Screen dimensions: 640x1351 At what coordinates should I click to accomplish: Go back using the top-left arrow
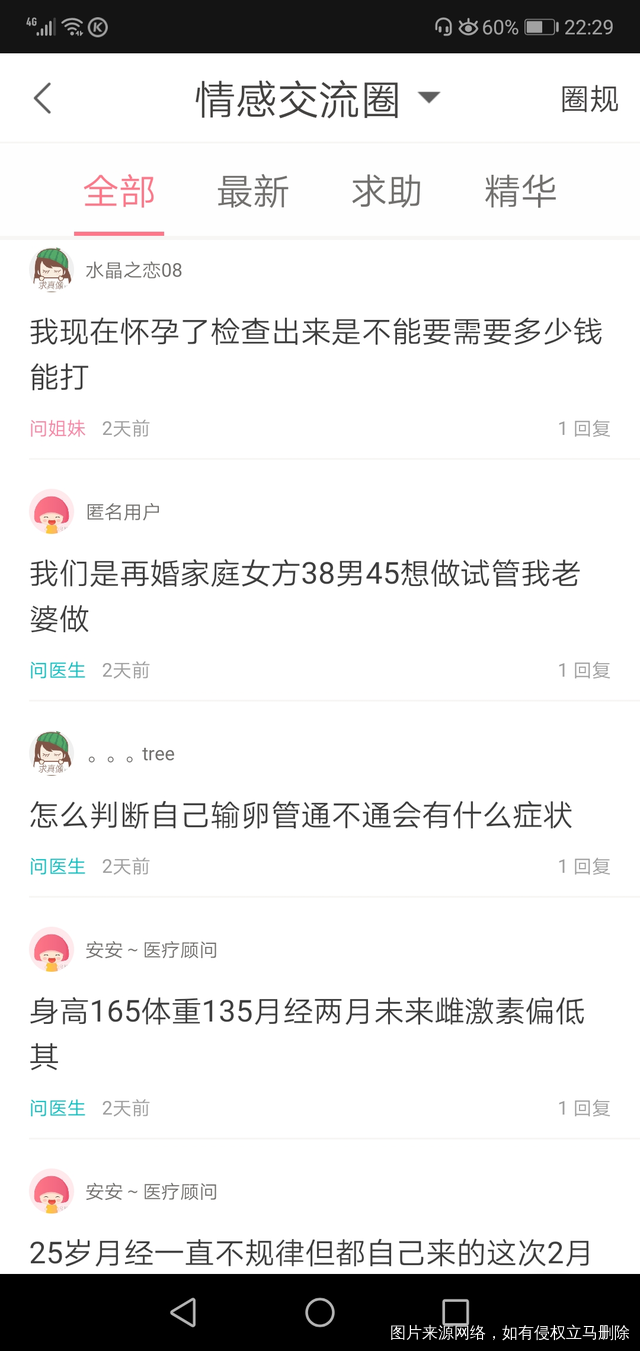[42, 99]
